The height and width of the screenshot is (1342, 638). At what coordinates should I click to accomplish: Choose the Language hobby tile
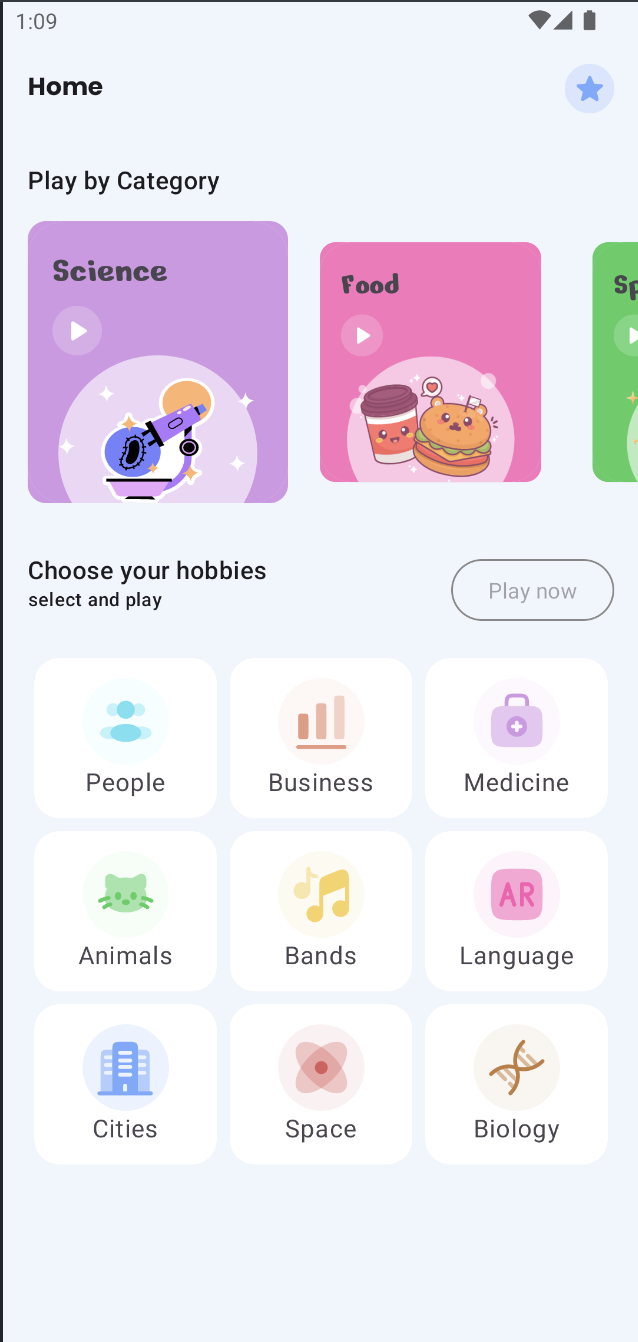pos(516,911)
